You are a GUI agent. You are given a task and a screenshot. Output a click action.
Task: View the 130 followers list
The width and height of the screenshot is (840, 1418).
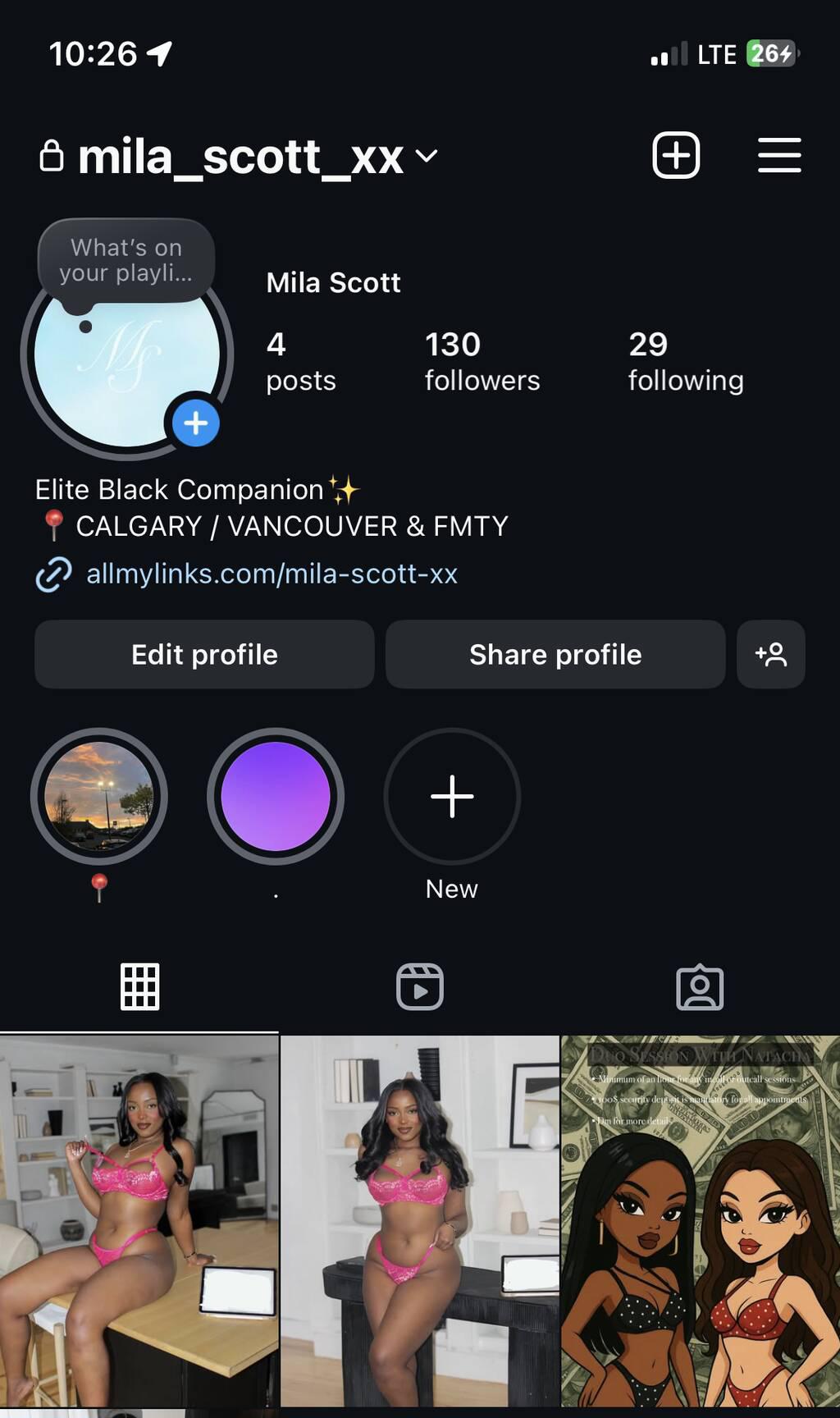[x=482, y=361]
